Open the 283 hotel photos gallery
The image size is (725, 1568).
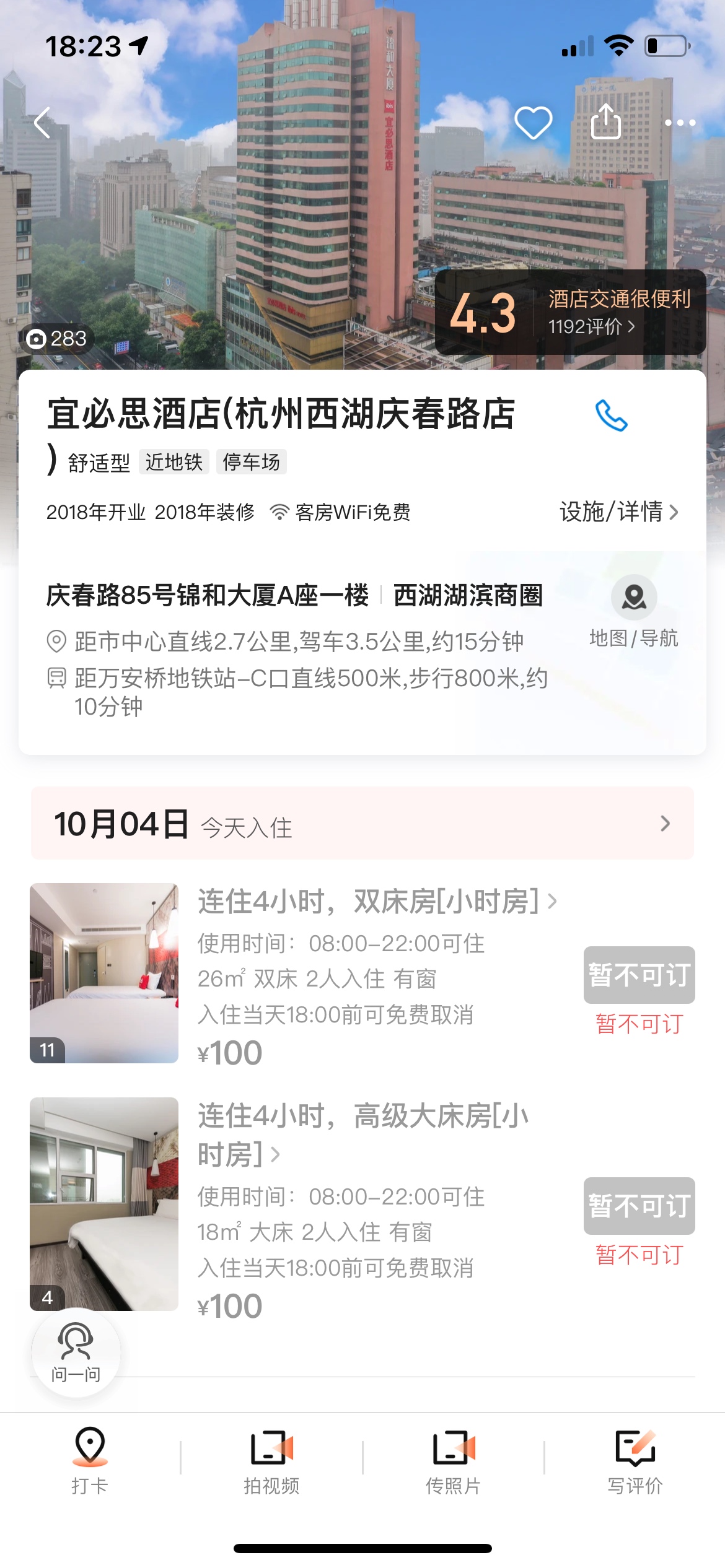coord(57,339)
